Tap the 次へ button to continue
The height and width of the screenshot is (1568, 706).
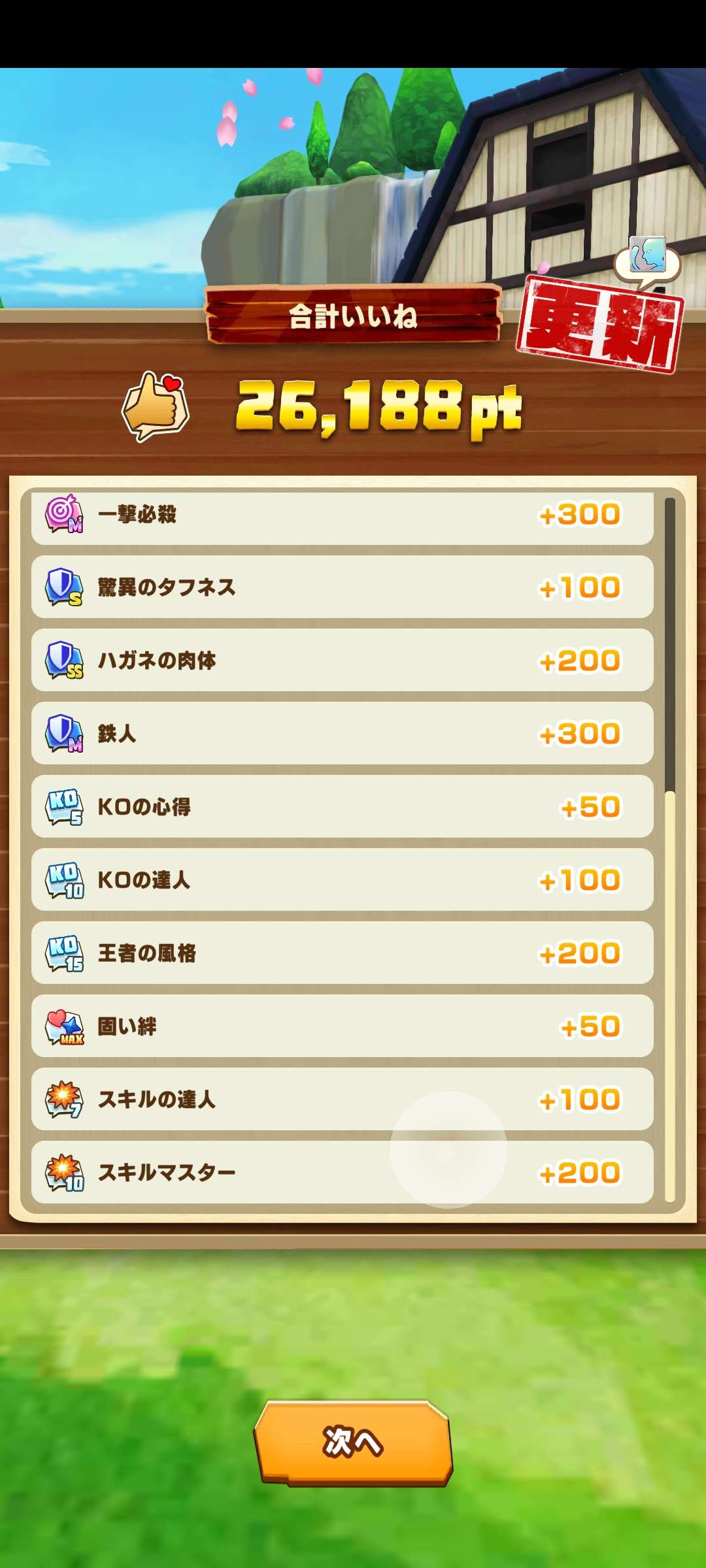pos(353,1442)
